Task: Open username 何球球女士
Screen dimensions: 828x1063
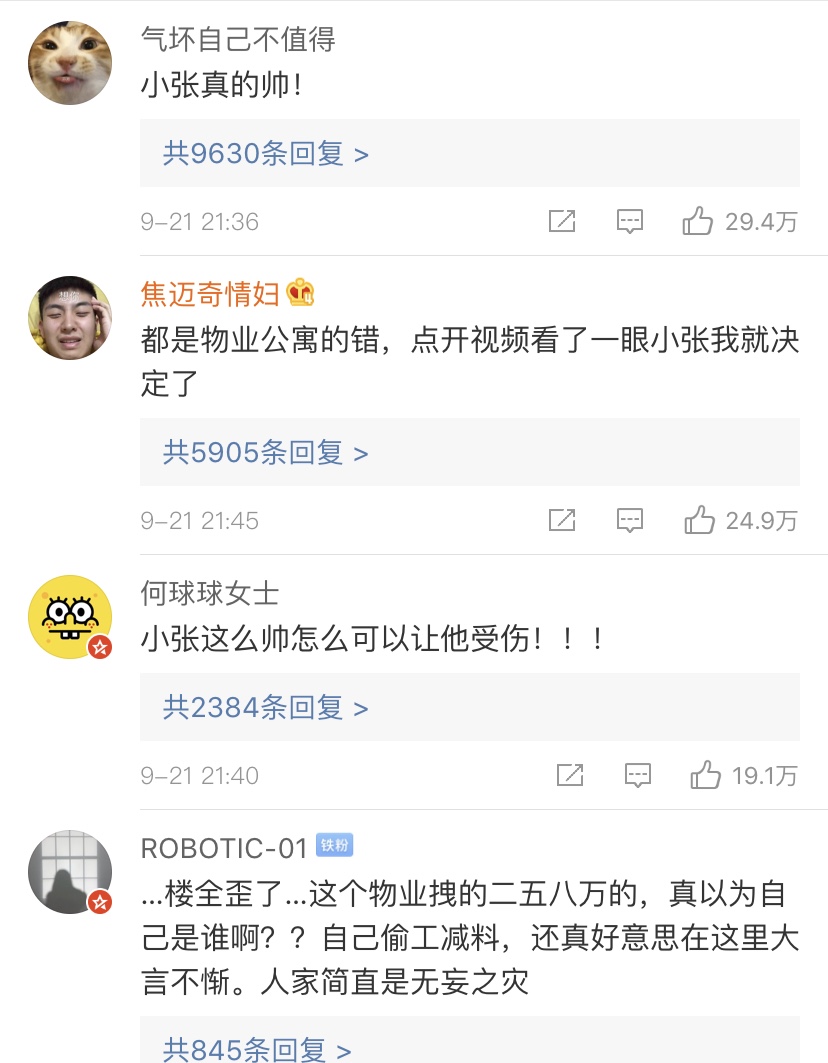Action: (210, 593)
